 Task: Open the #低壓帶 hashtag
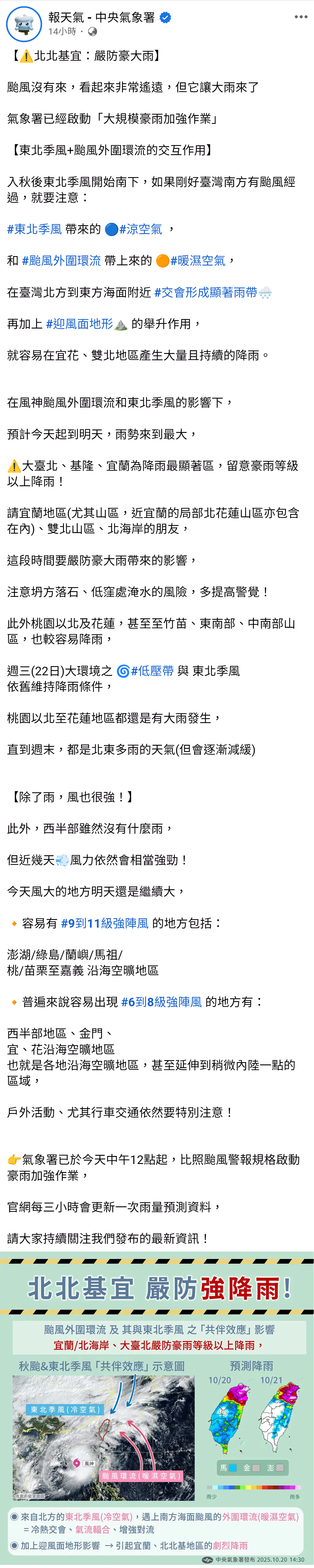(x=152, y=671)
